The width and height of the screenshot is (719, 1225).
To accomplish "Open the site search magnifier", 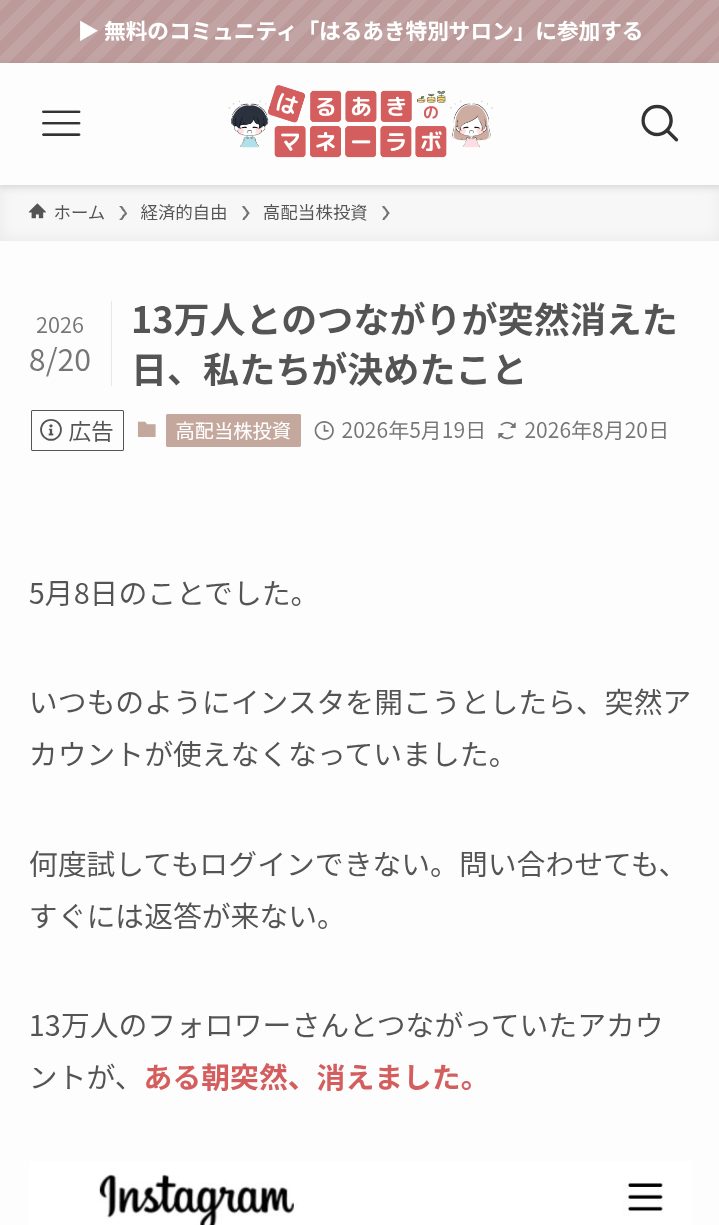I will click(659, 124).
